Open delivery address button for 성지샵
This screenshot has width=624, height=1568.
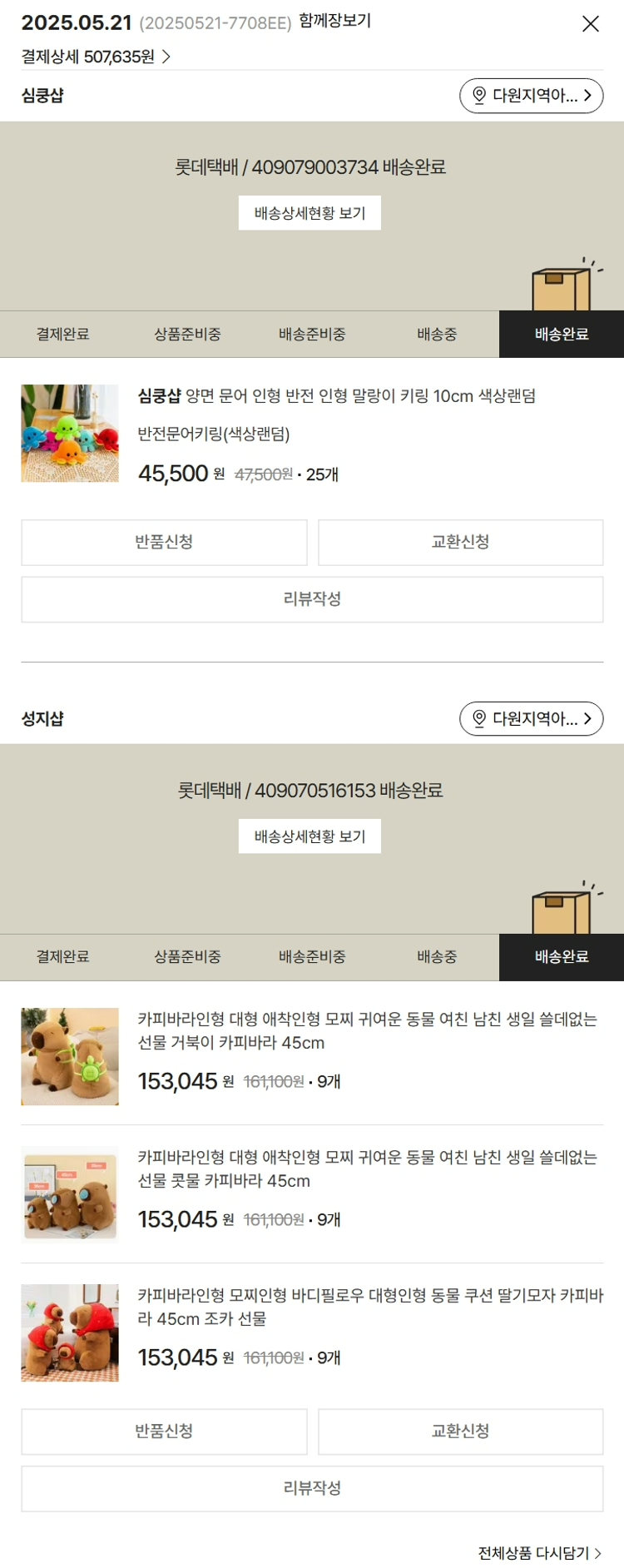(531, 718)
